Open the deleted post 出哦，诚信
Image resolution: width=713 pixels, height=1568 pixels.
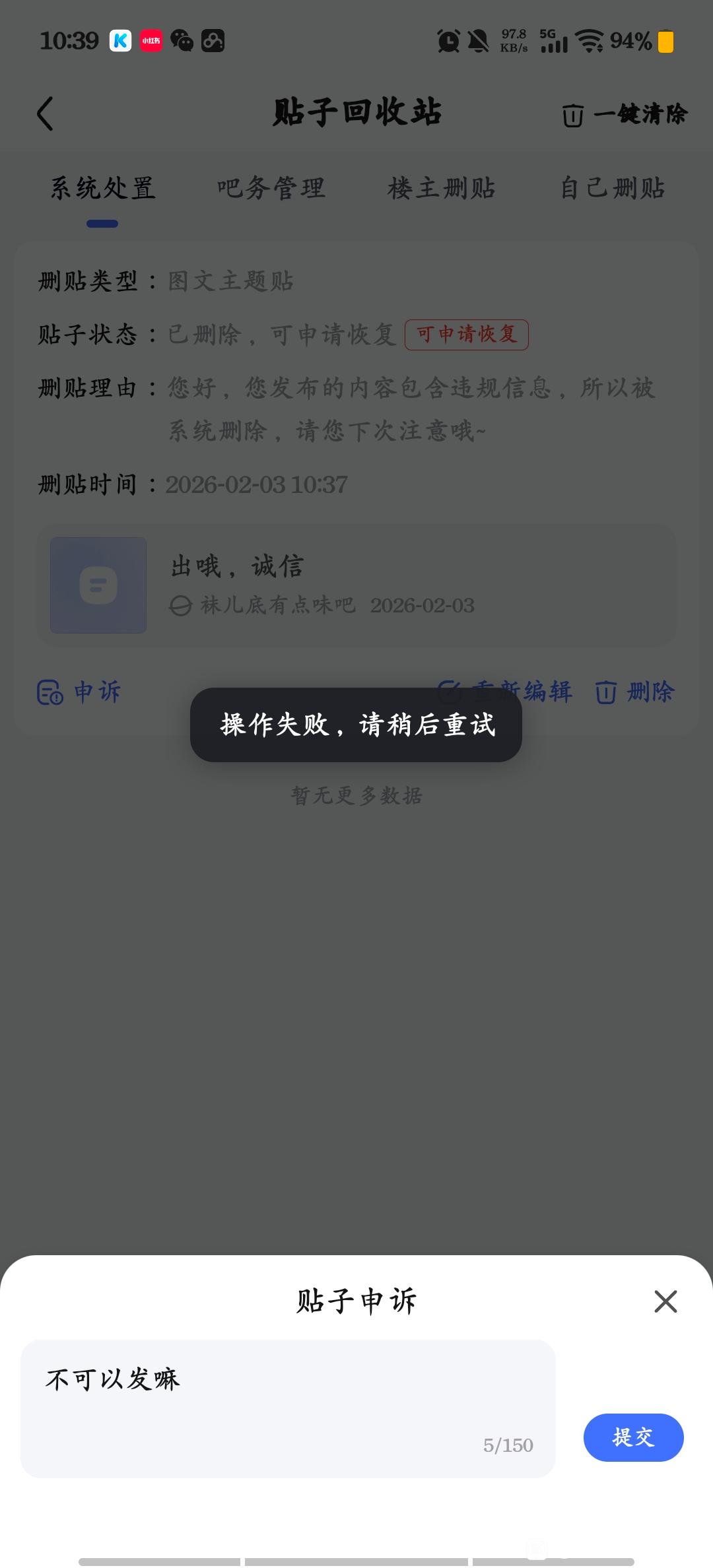pos(356,585)
